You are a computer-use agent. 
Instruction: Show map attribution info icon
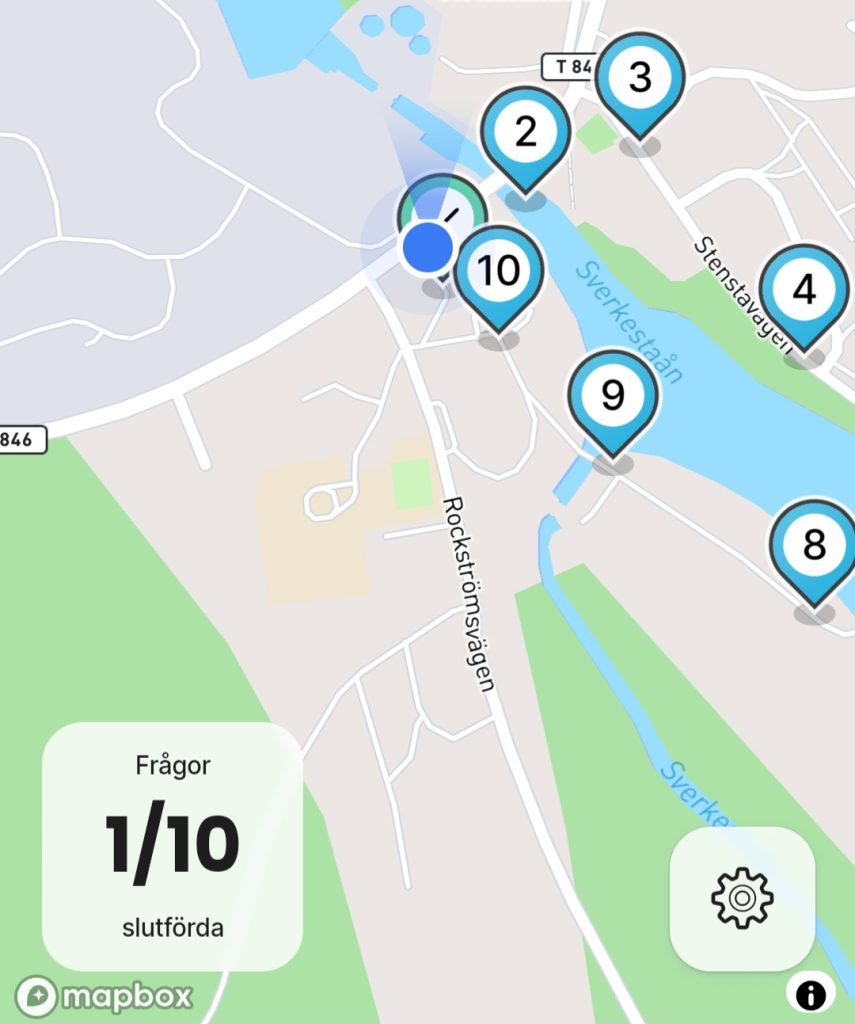[811, 994]
